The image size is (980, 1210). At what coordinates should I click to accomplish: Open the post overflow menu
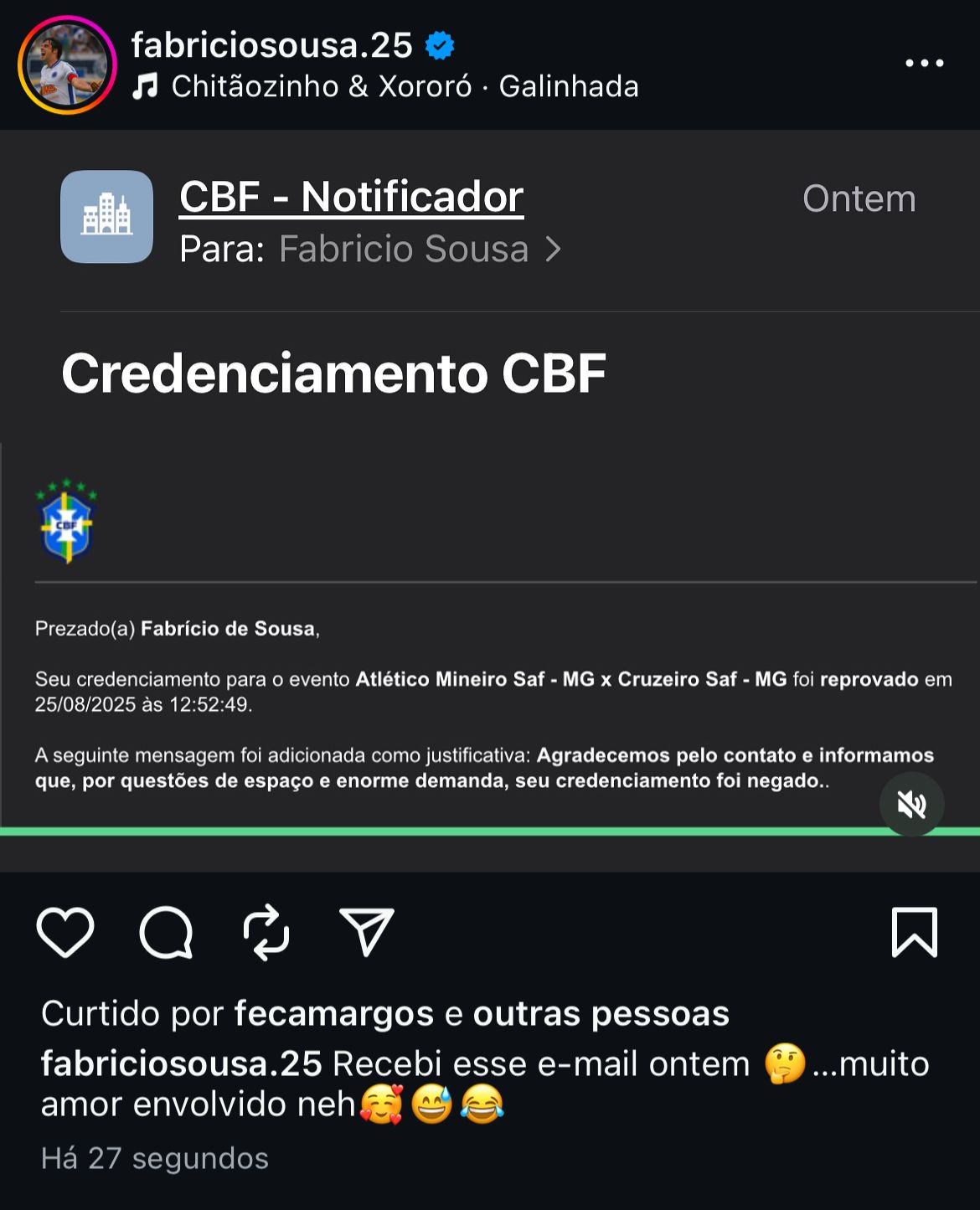click(x=924, y=64)
